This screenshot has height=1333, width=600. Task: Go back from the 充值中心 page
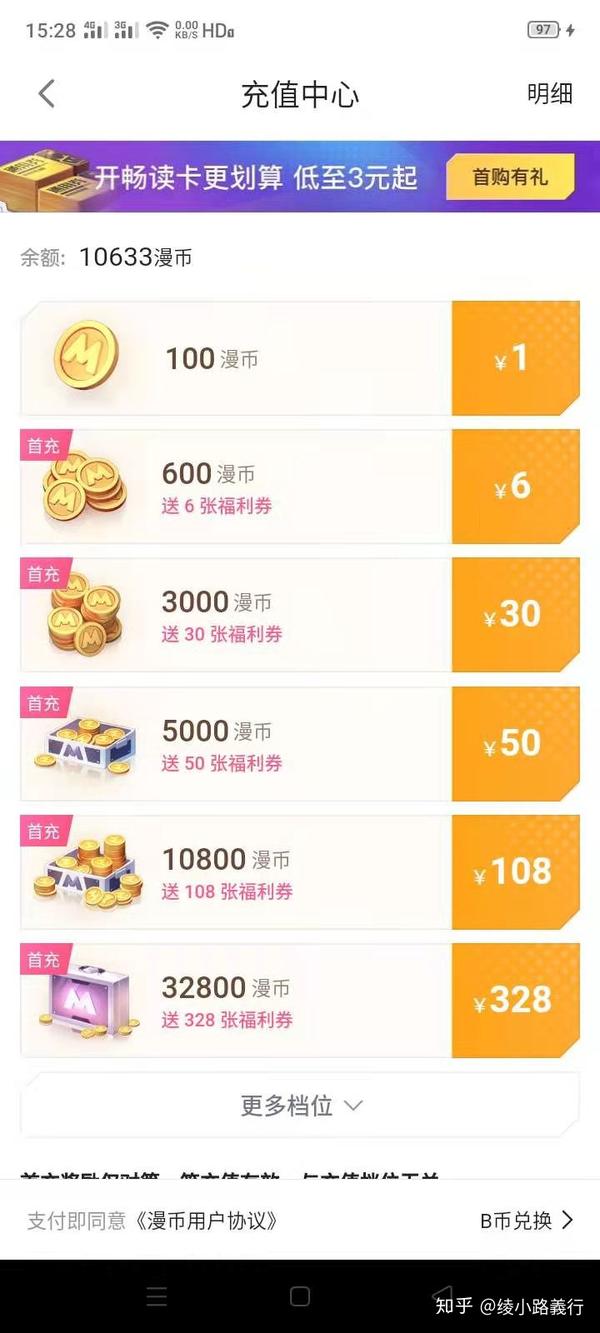(46, 94)
